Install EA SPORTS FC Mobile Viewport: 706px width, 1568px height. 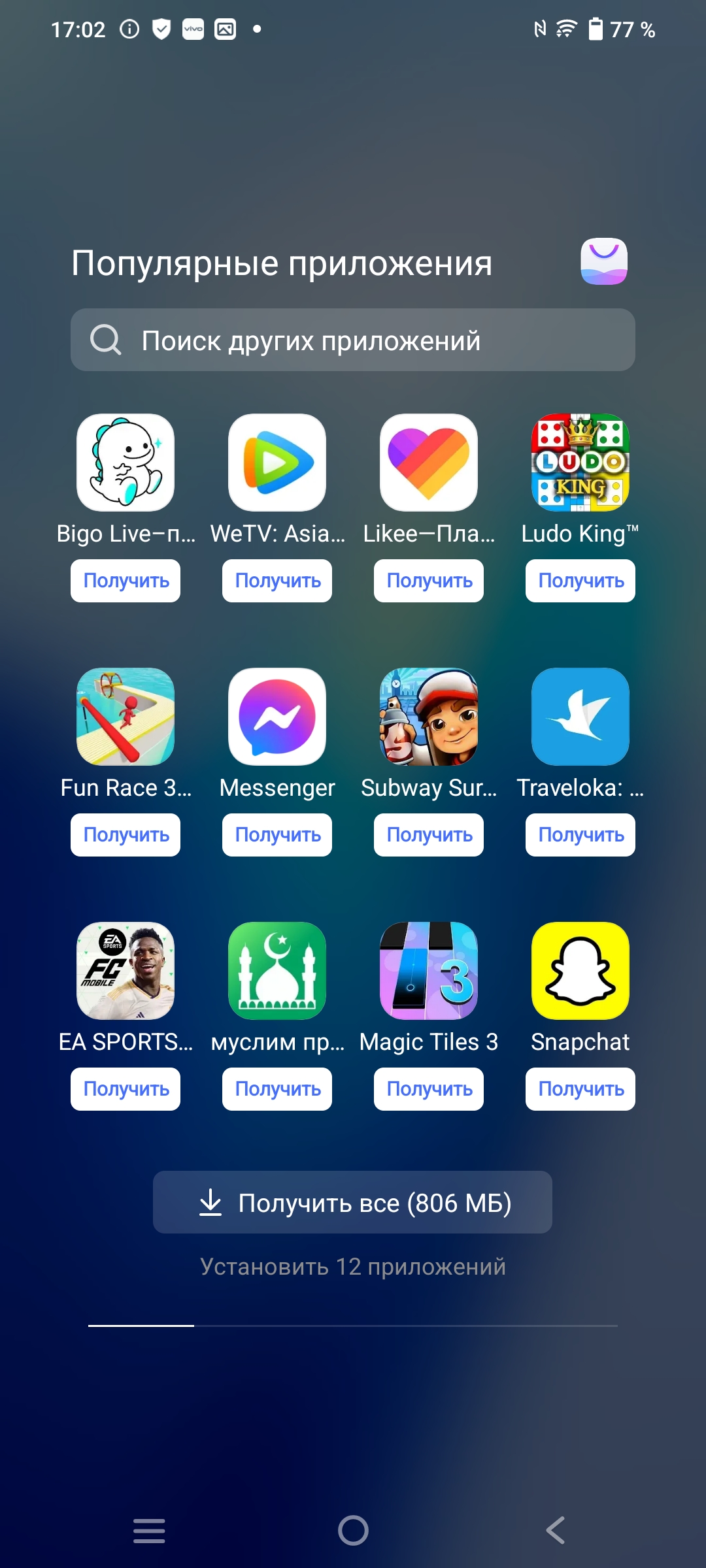(126, 1089)
